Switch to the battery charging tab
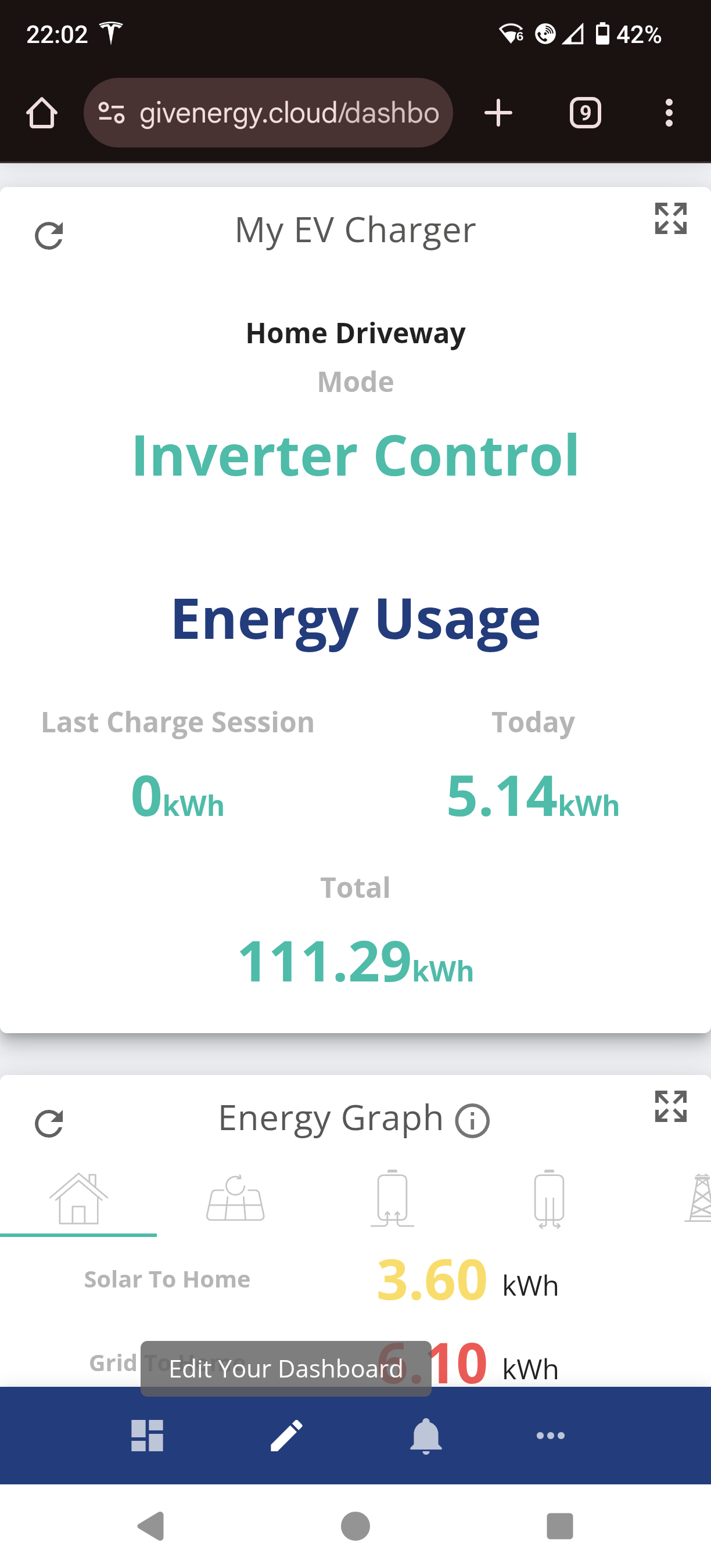 click(393, 1198)
